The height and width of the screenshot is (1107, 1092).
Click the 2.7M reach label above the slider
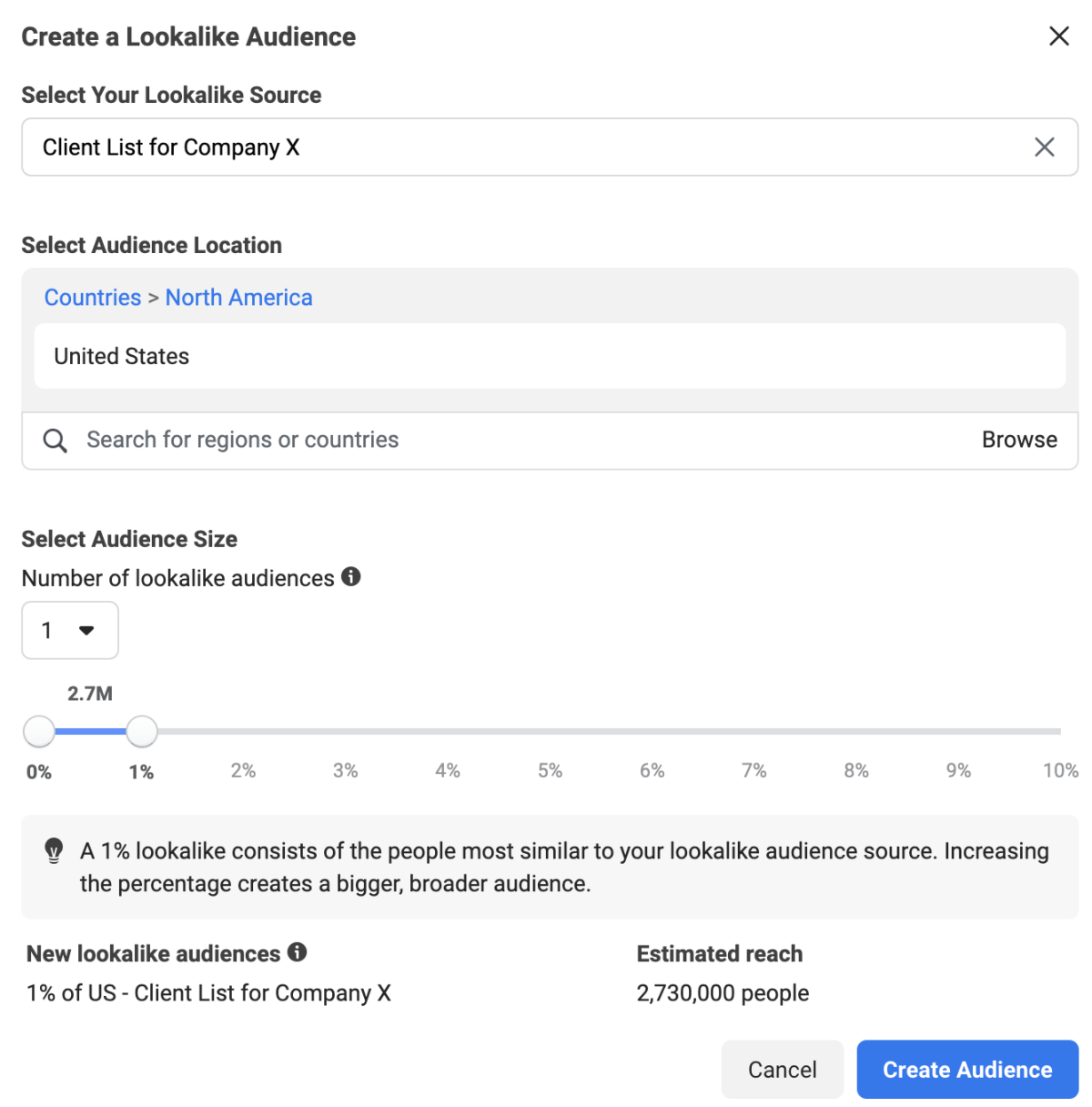point(89,693)
